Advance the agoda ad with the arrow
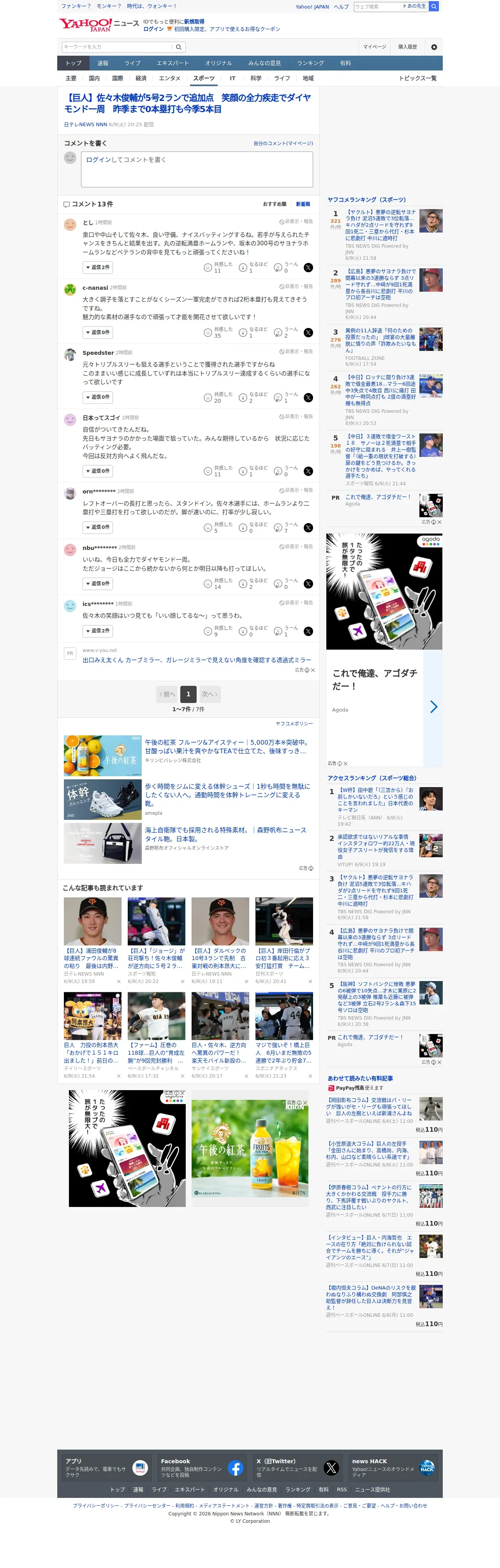 click(433, 707)
